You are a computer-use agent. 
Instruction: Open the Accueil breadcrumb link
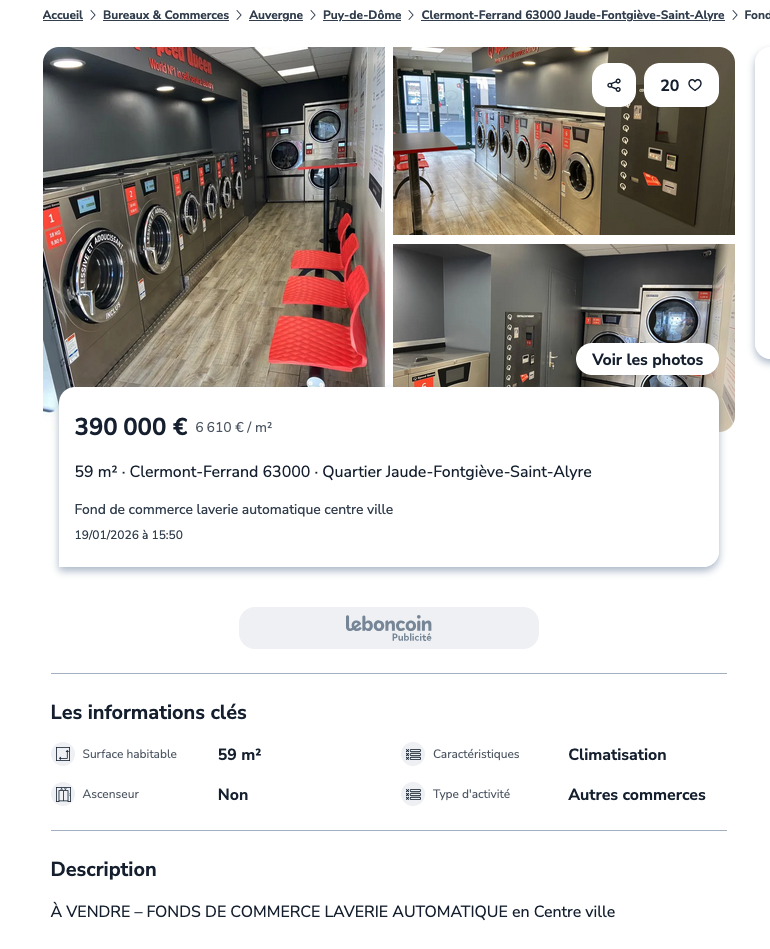(62, 15)
